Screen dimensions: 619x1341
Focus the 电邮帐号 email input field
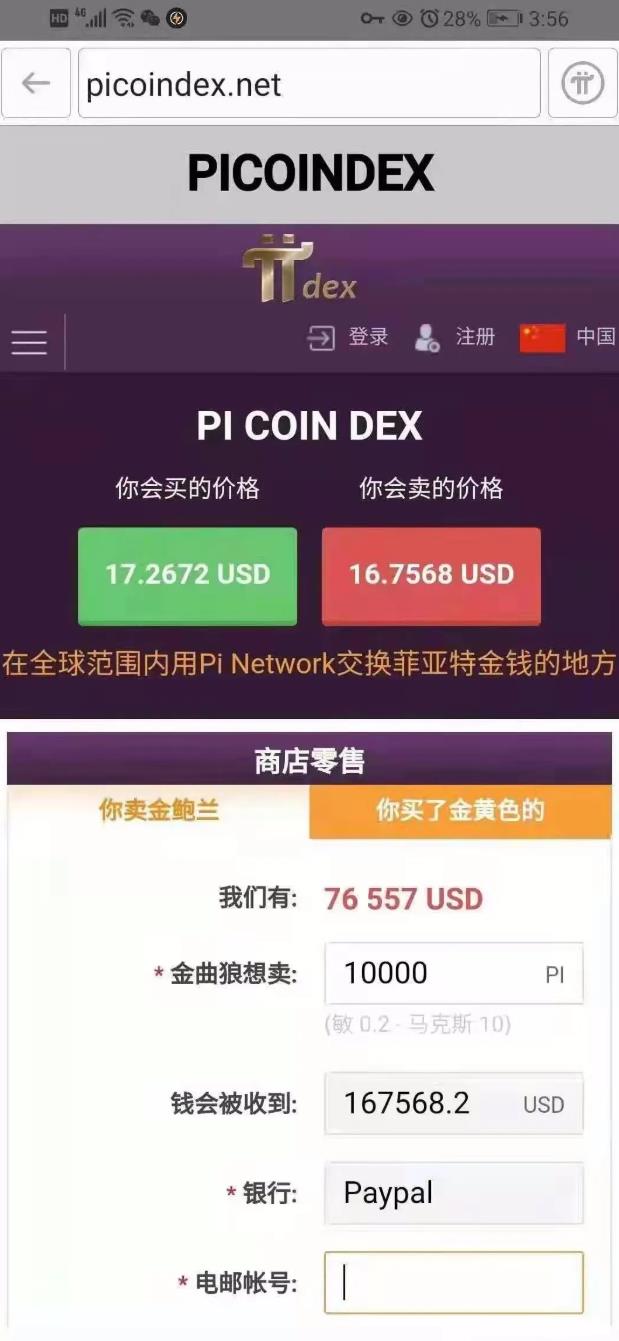pos(453,1282)
